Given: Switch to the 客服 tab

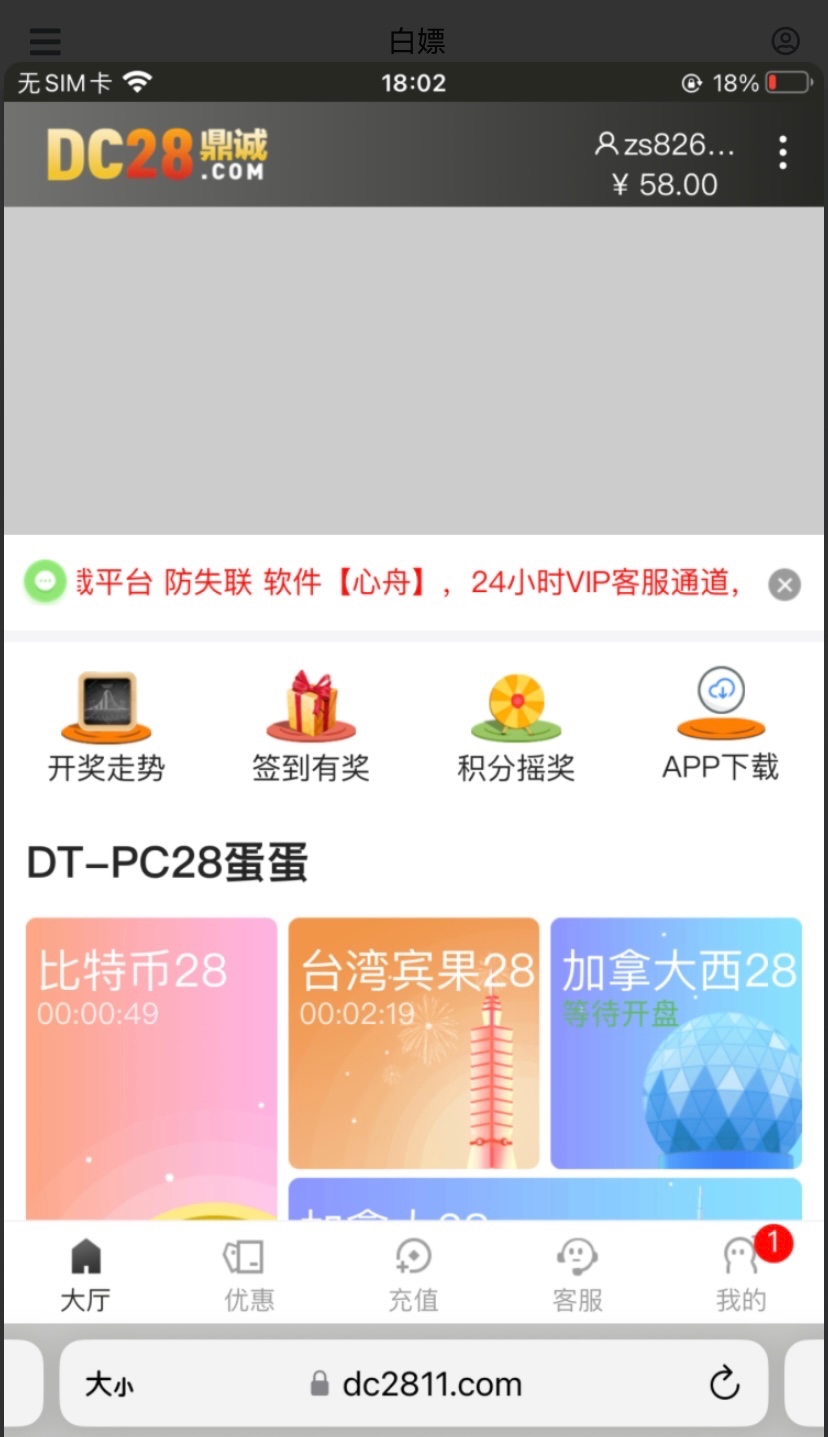Looking at the screenshot, I should pyautogui.click(x=577, y=1275).
